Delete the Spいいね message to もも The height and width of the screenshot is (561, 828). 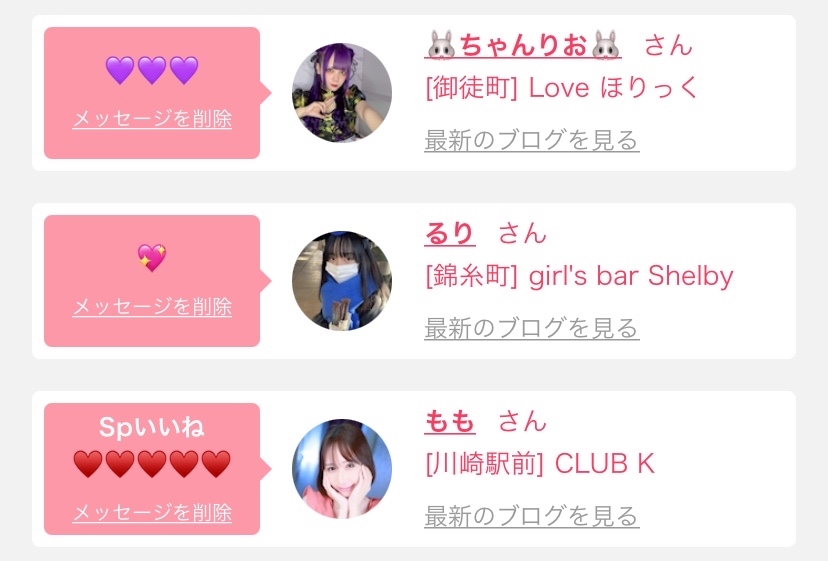(152, 513)
